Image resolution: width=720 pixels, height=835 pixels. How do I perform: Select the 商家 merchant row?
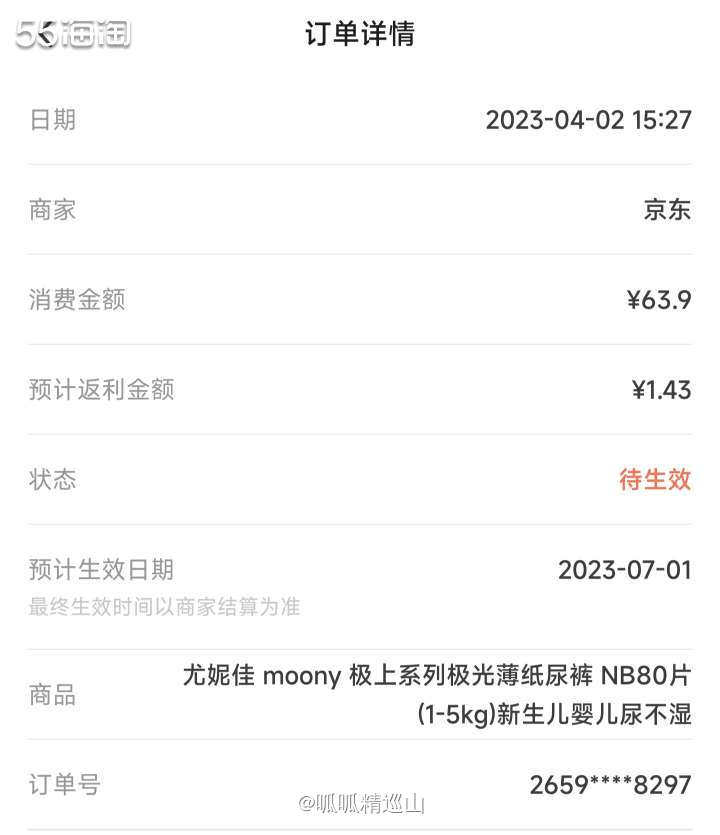pos(360,210)
